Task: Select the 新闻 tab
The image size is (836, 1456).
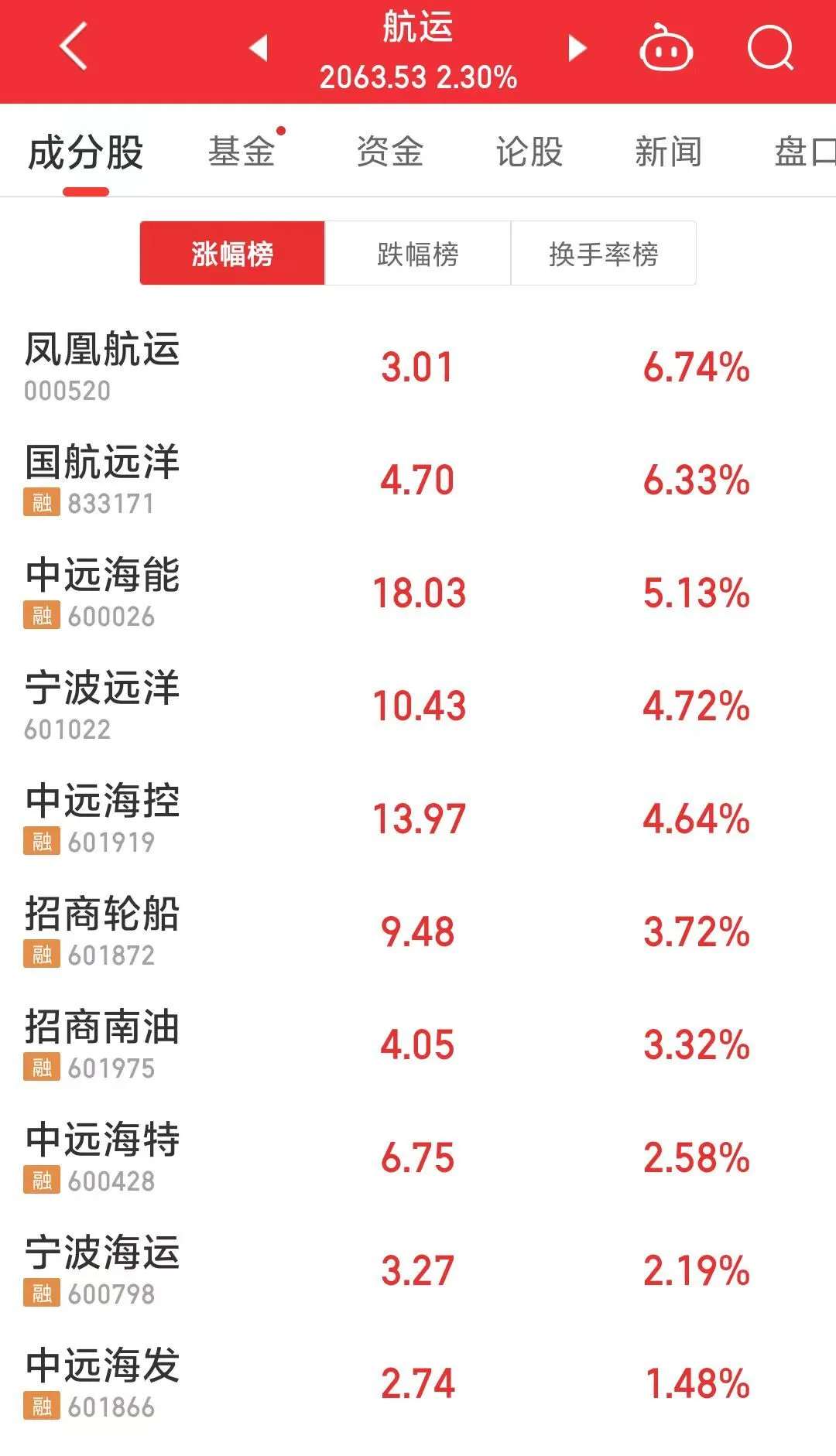Action: [668, 152]
